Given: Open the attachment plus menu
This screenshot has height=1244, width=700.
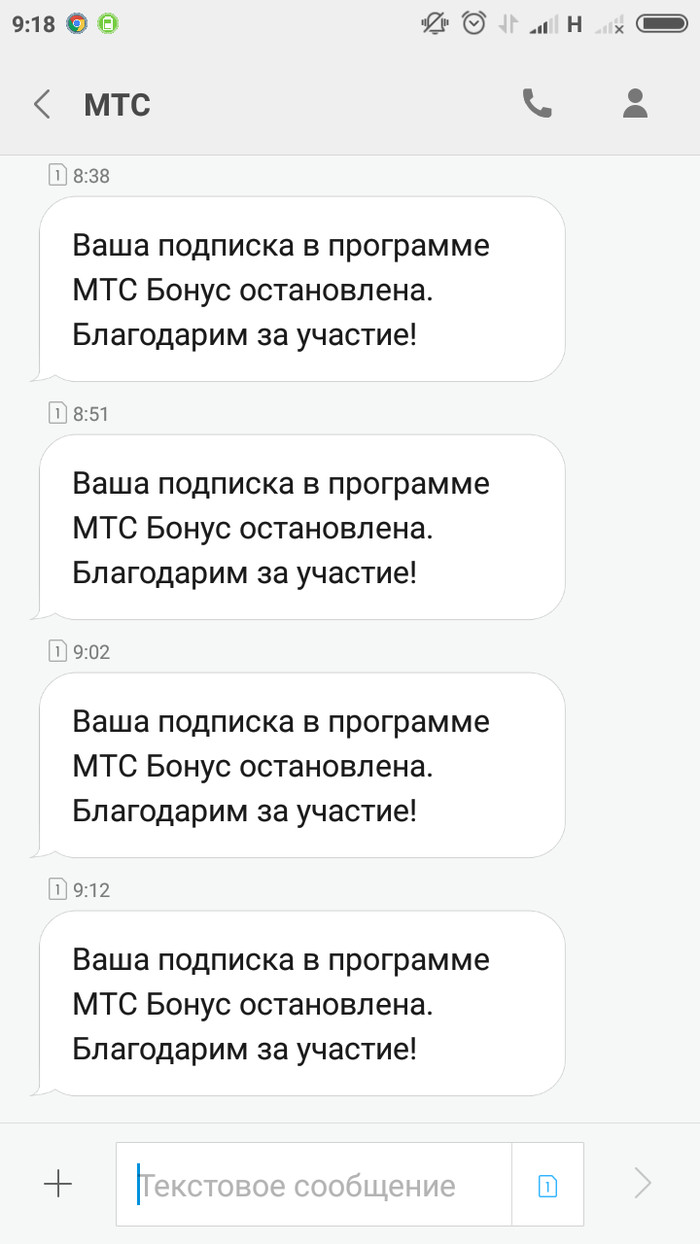Looking at the screenshot, I should pyautogui.click(x=58, y=1184).
